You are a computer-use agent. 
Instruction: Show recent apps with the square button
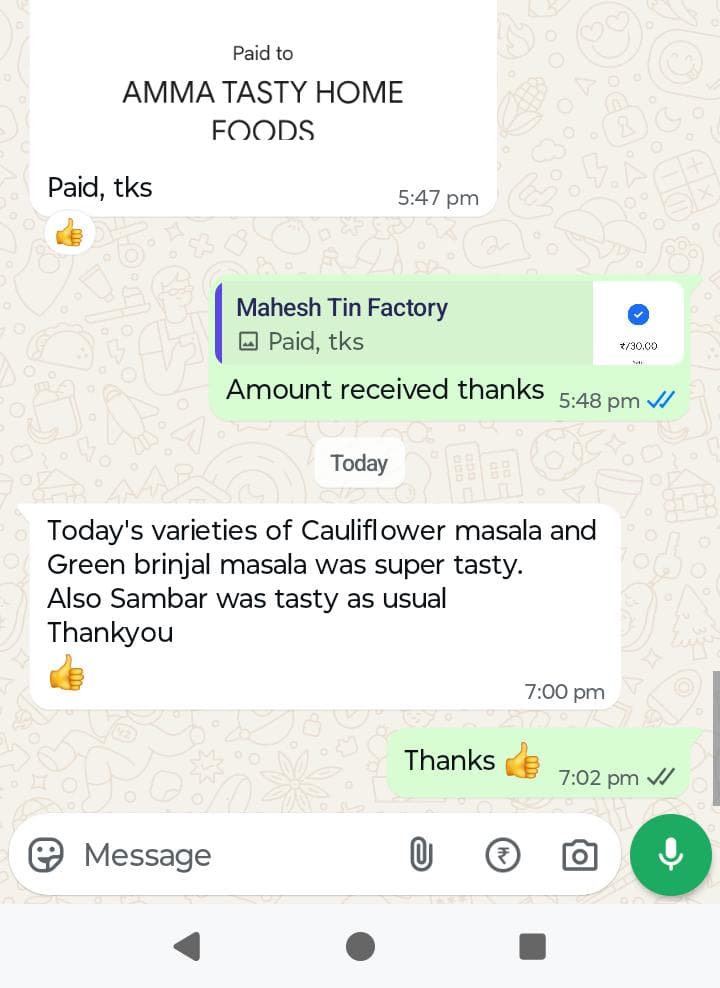[532, 946]
